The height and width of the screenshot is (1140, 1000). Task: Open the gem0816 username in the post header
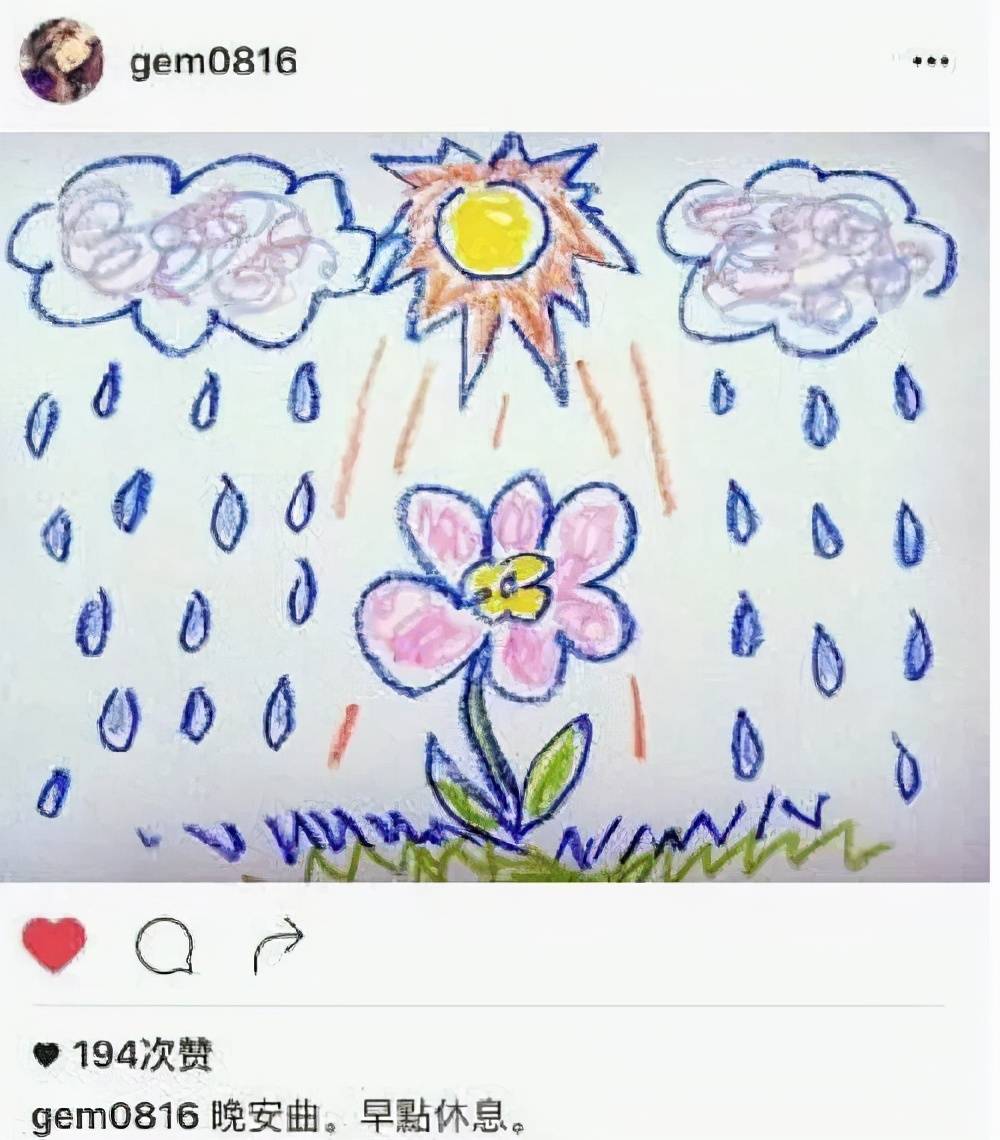point(213,62)
